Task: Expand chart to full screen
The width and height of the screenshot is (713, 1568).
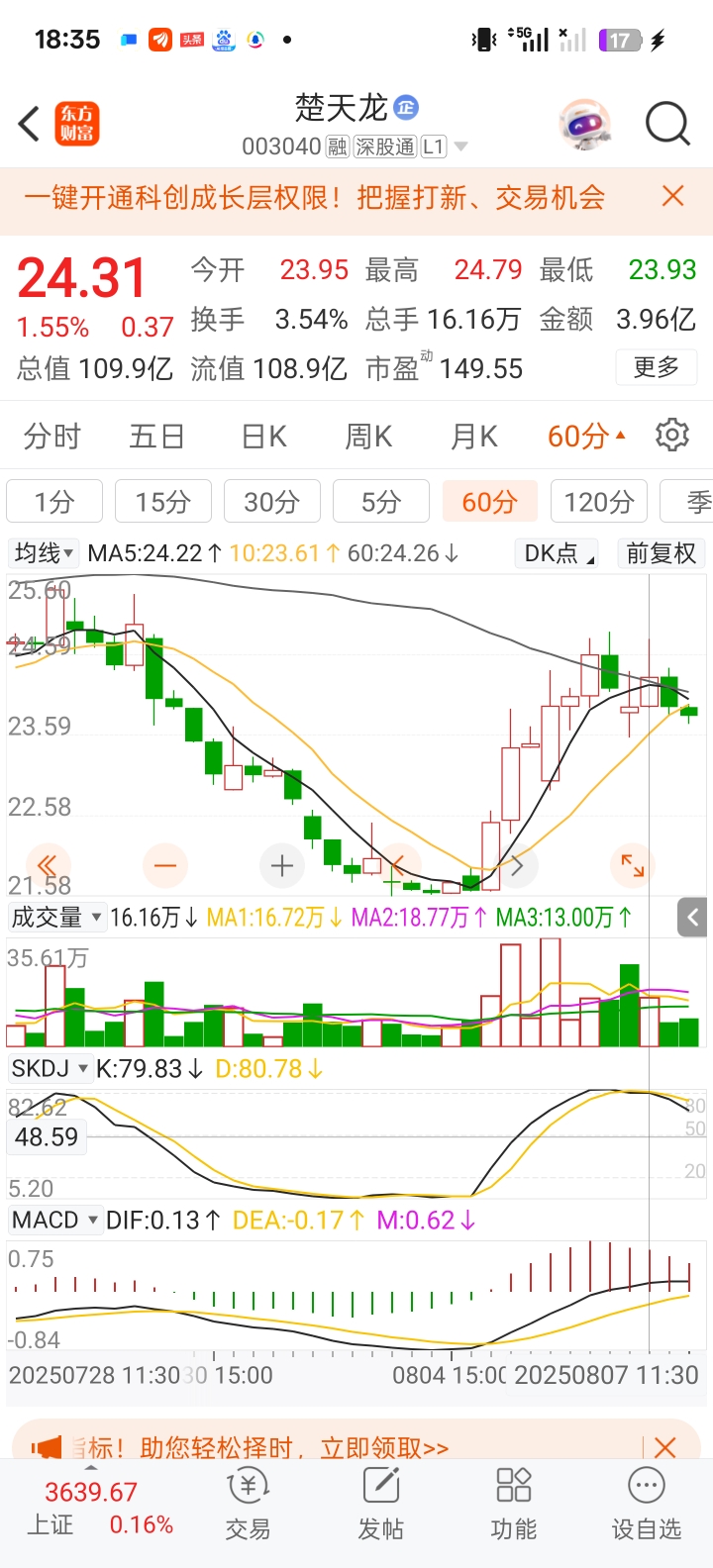Action: coord(633,865)
